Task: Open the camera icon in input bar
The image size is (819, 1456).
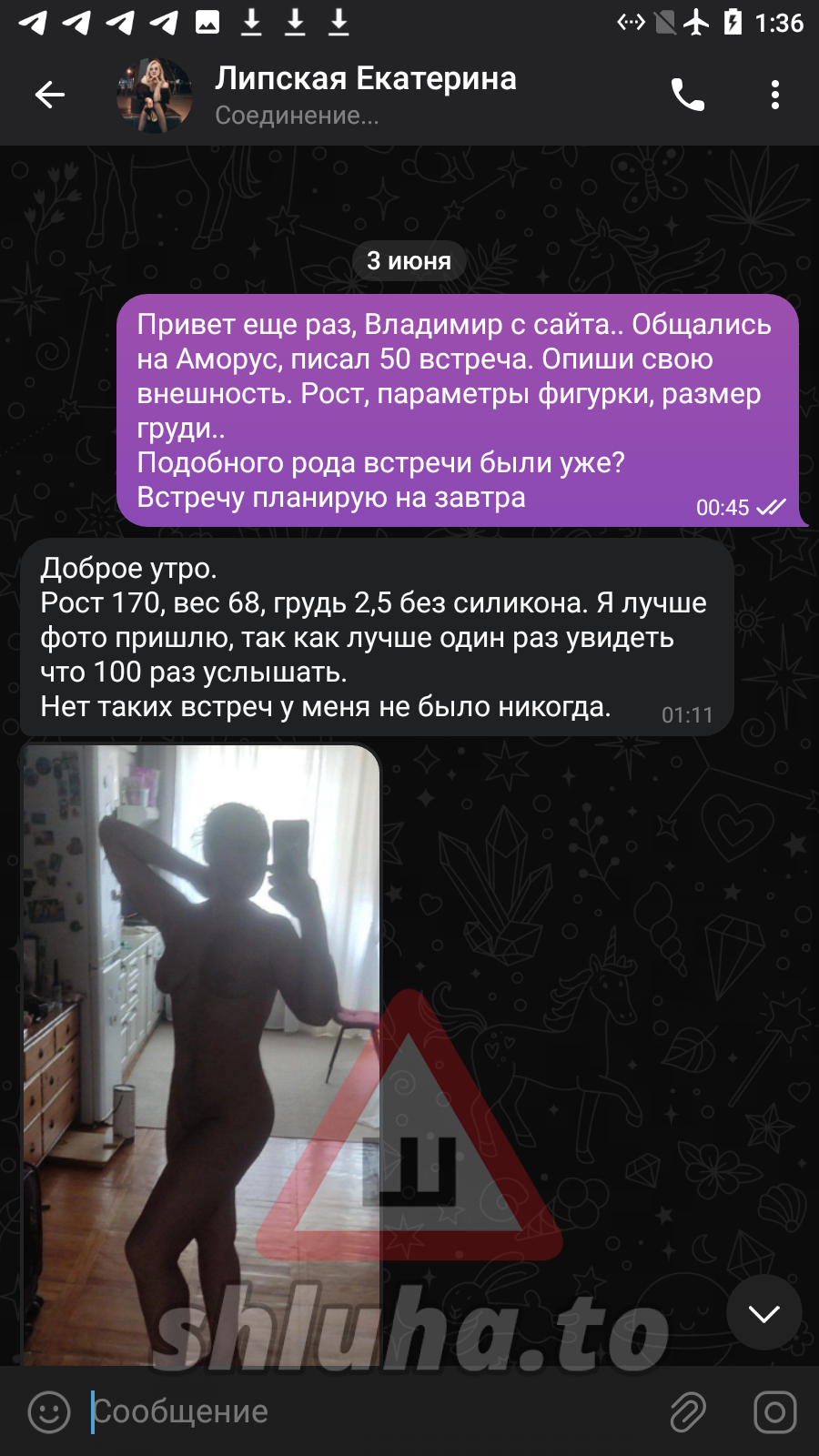Action: pyautogui.click(x=774, y=1411)
